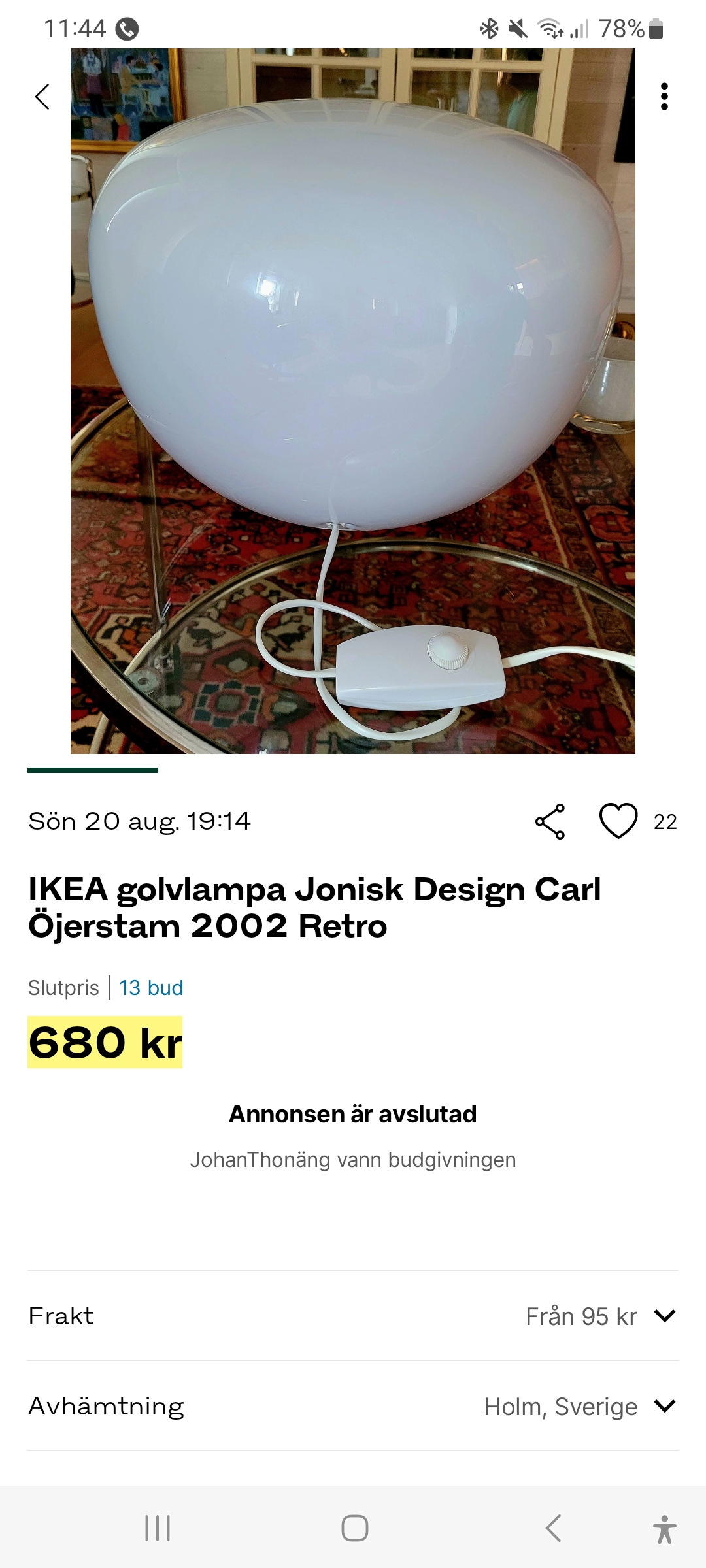Go back using the top-left arrow
The width and height of the screenshot is (706, 1568).
[x=42, y=97]
